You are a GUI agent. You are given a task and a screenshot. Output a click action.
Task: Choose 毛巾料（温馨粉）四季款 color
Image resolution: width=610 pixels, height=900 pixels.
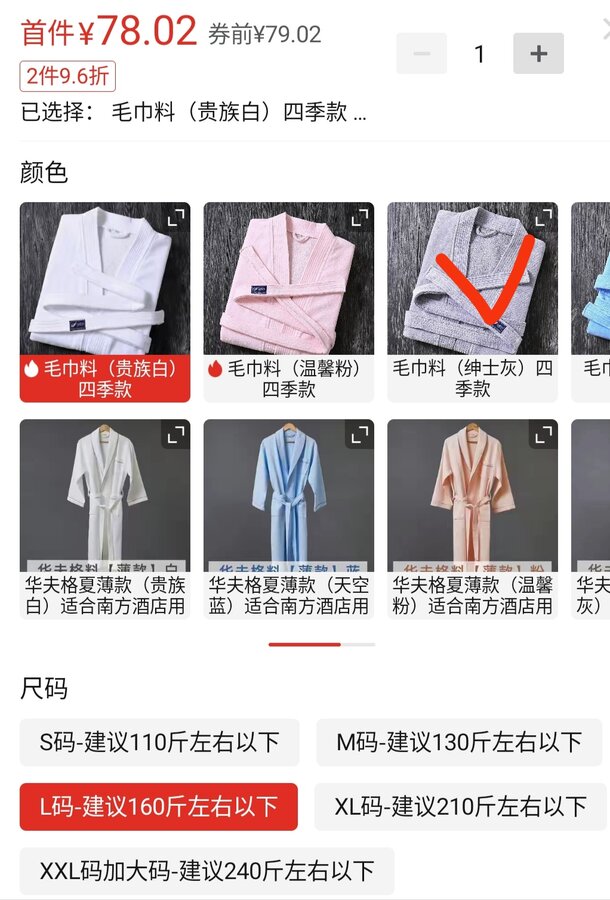289,300
